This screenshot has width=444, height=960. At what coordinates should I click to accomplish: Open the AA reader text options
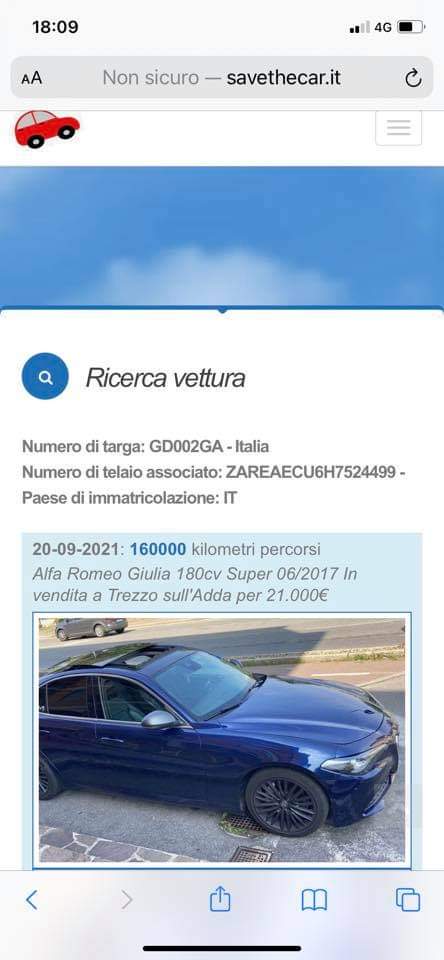pos(32,78)
